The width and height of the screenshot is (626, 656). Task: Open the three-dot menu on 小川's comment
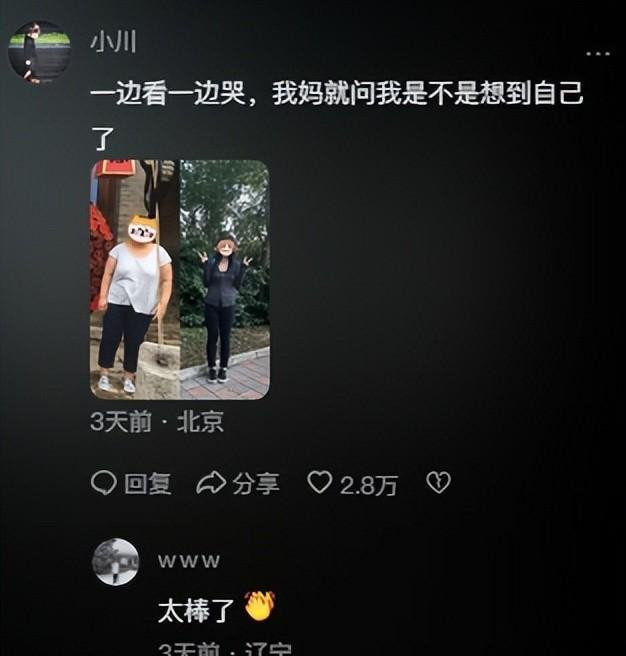597,54
